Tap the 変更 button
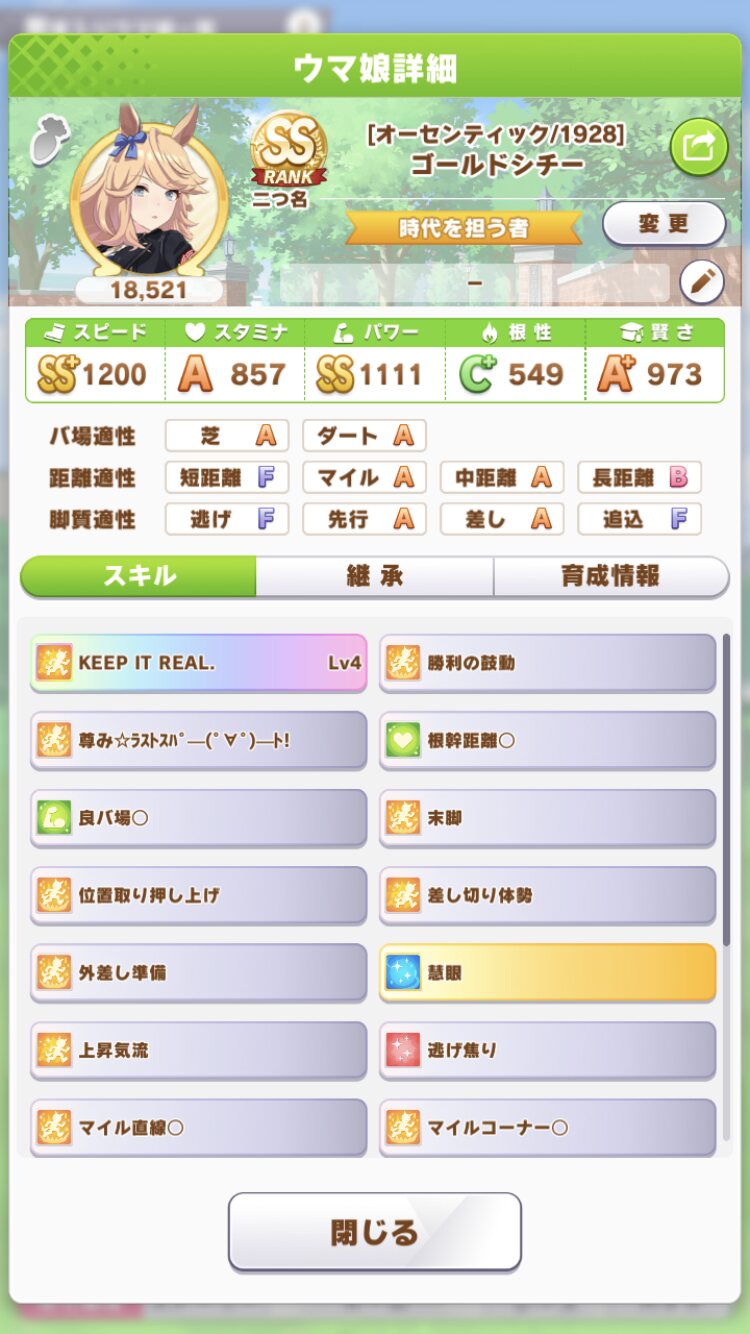The width and height of the screenshot is (750, 1334). click(x=664, y=223)
